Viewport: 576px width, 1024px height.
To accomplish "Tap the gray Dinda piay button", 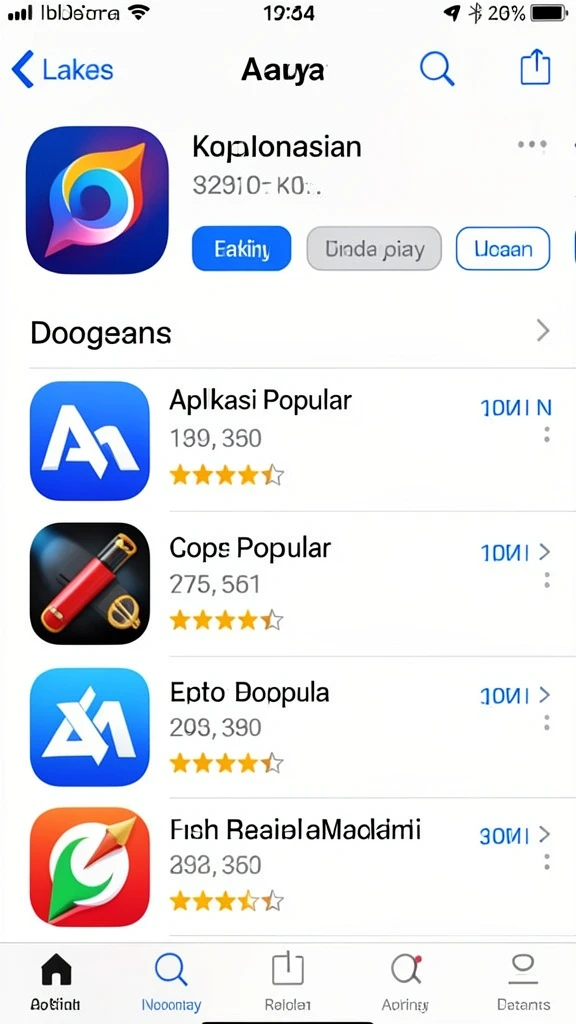I will pyautogui.click(x=374, y=248).
